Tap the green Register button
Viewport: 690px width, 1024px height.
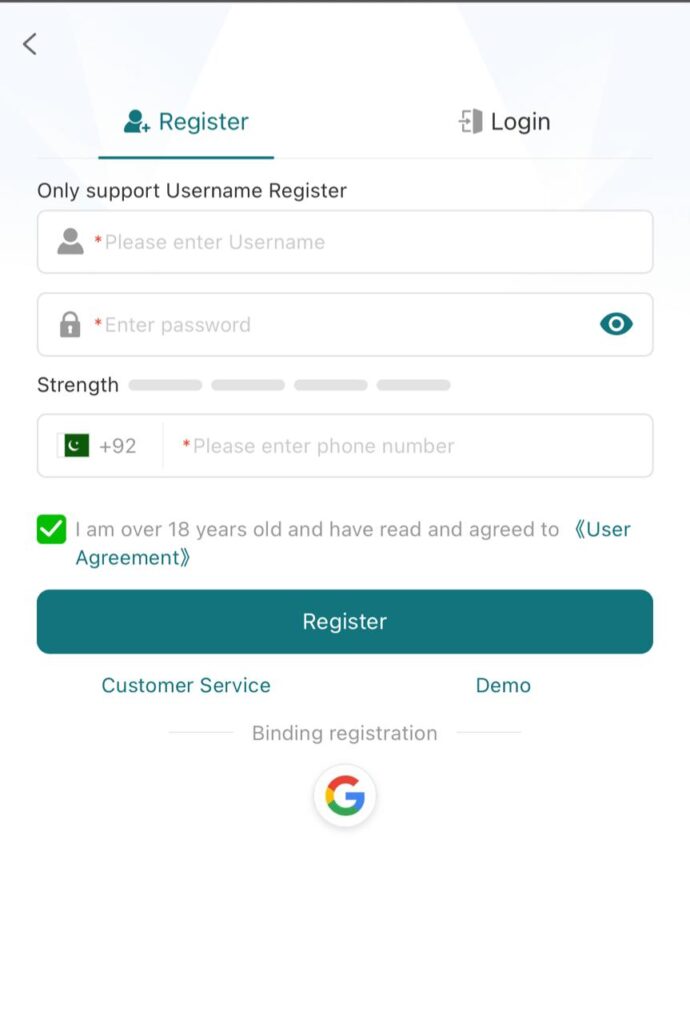(345, 622)
